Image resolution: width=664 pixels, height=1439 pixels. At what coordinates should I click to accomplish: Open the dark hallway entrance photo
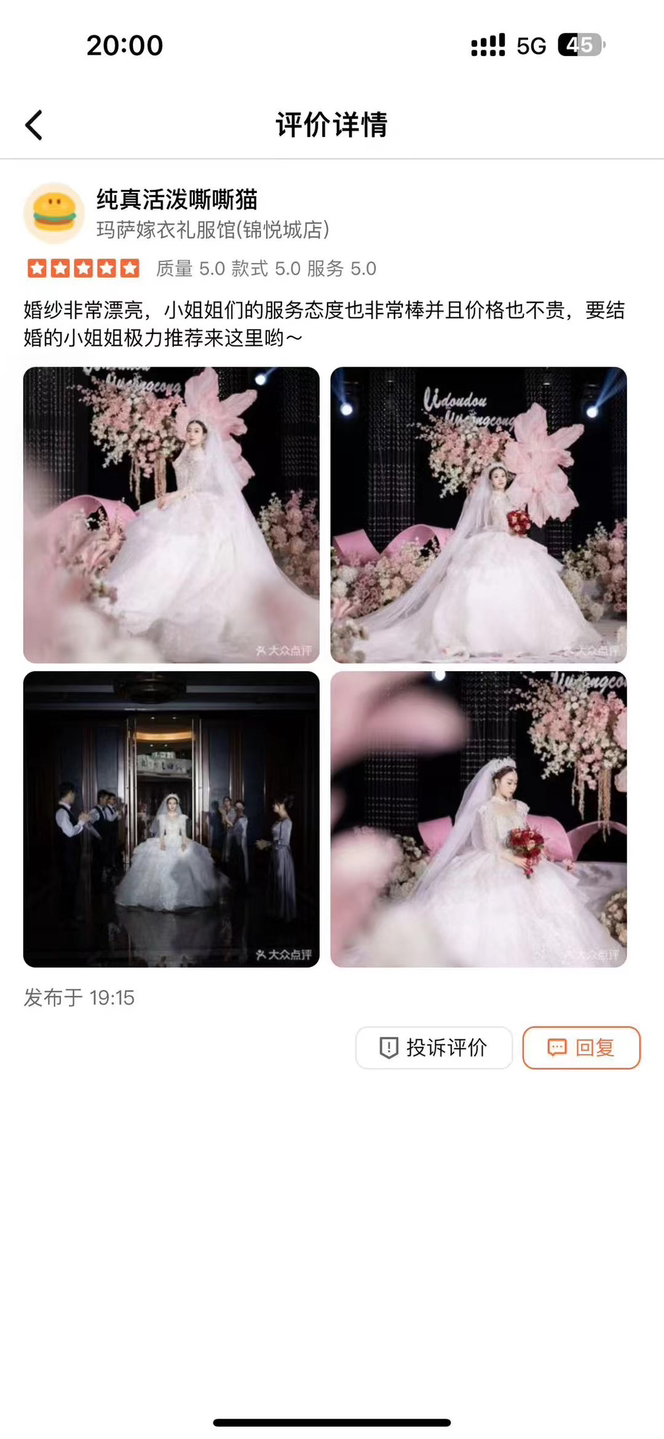(x=172, y=819)
